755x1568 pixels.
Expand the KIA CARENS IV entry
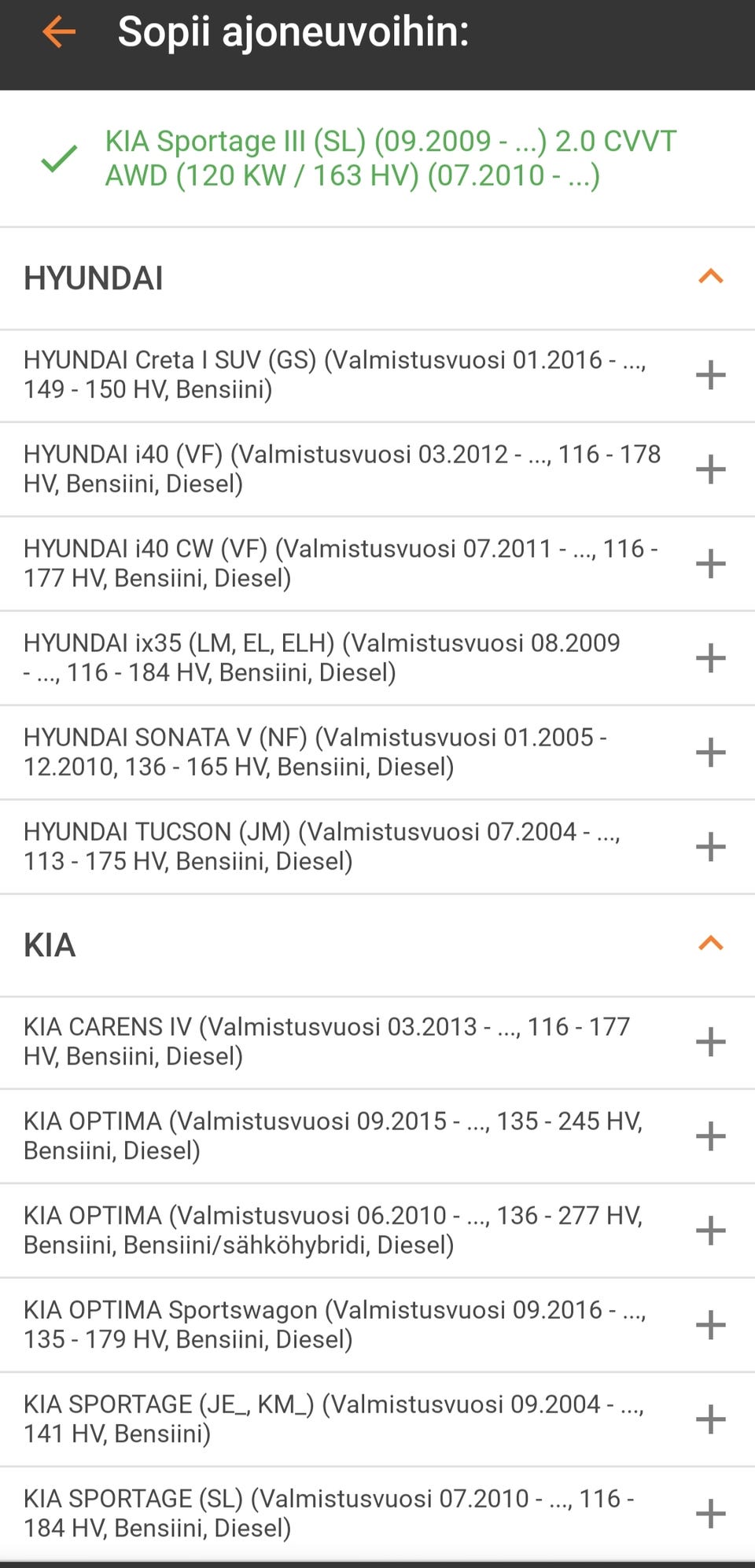(710, 1042)
